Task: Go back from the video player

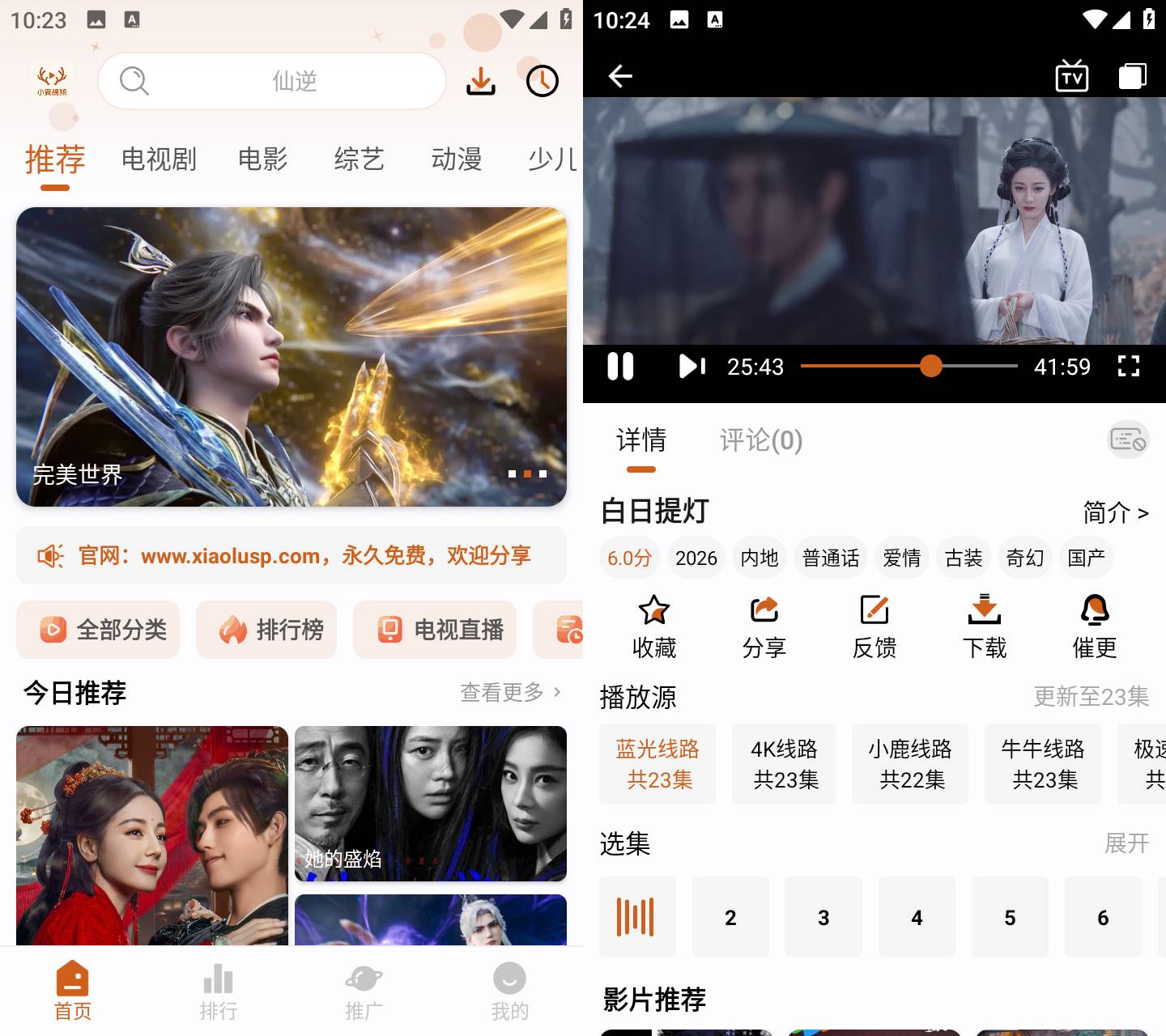Action: [620, 76]
